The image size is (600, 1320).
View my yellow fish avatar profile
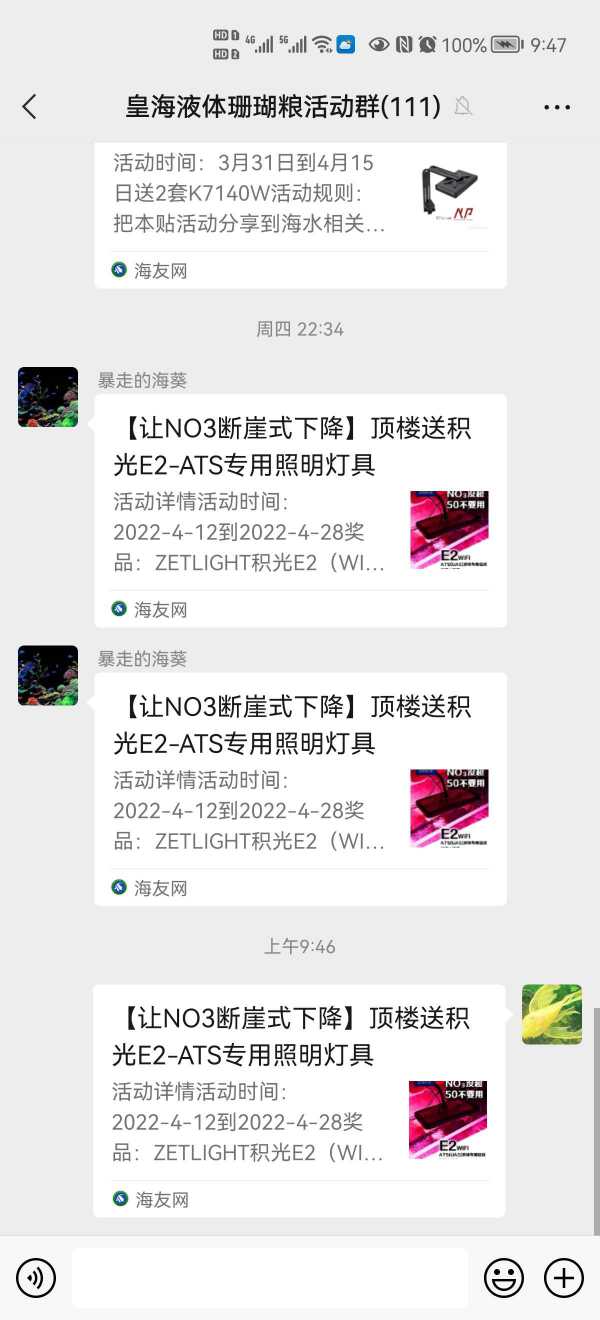coord(551,1014)
